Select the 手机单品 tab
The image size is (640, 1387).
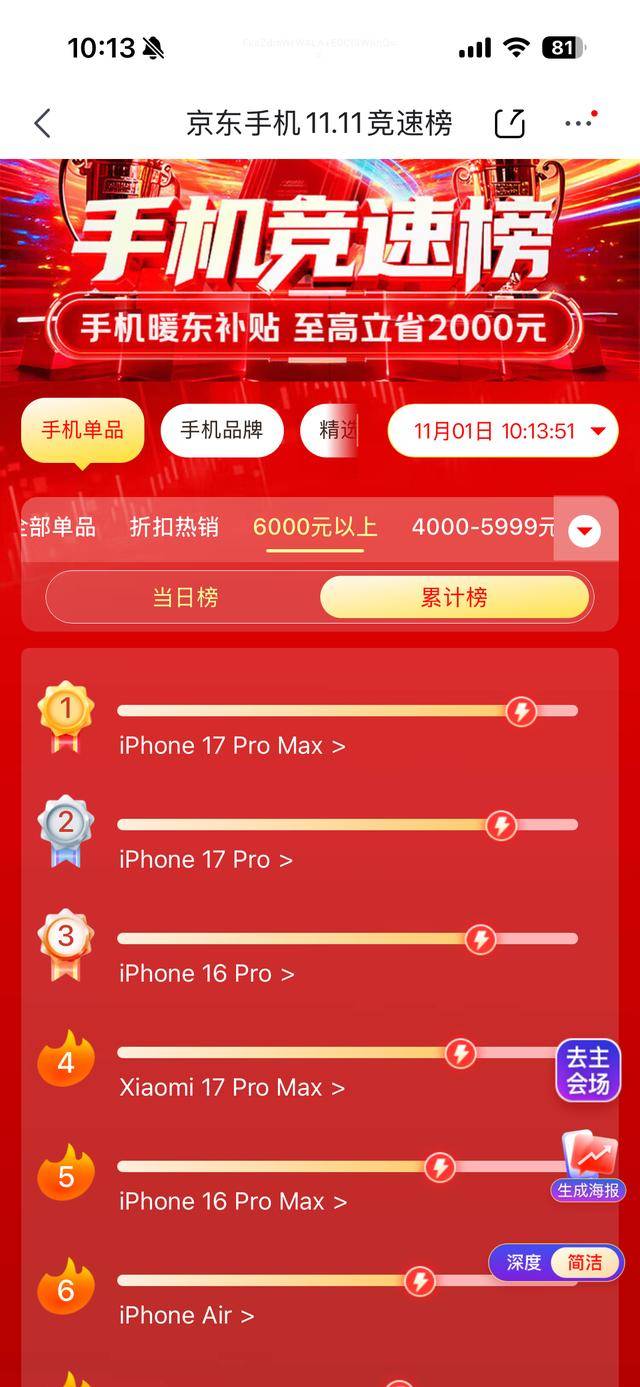82,431
